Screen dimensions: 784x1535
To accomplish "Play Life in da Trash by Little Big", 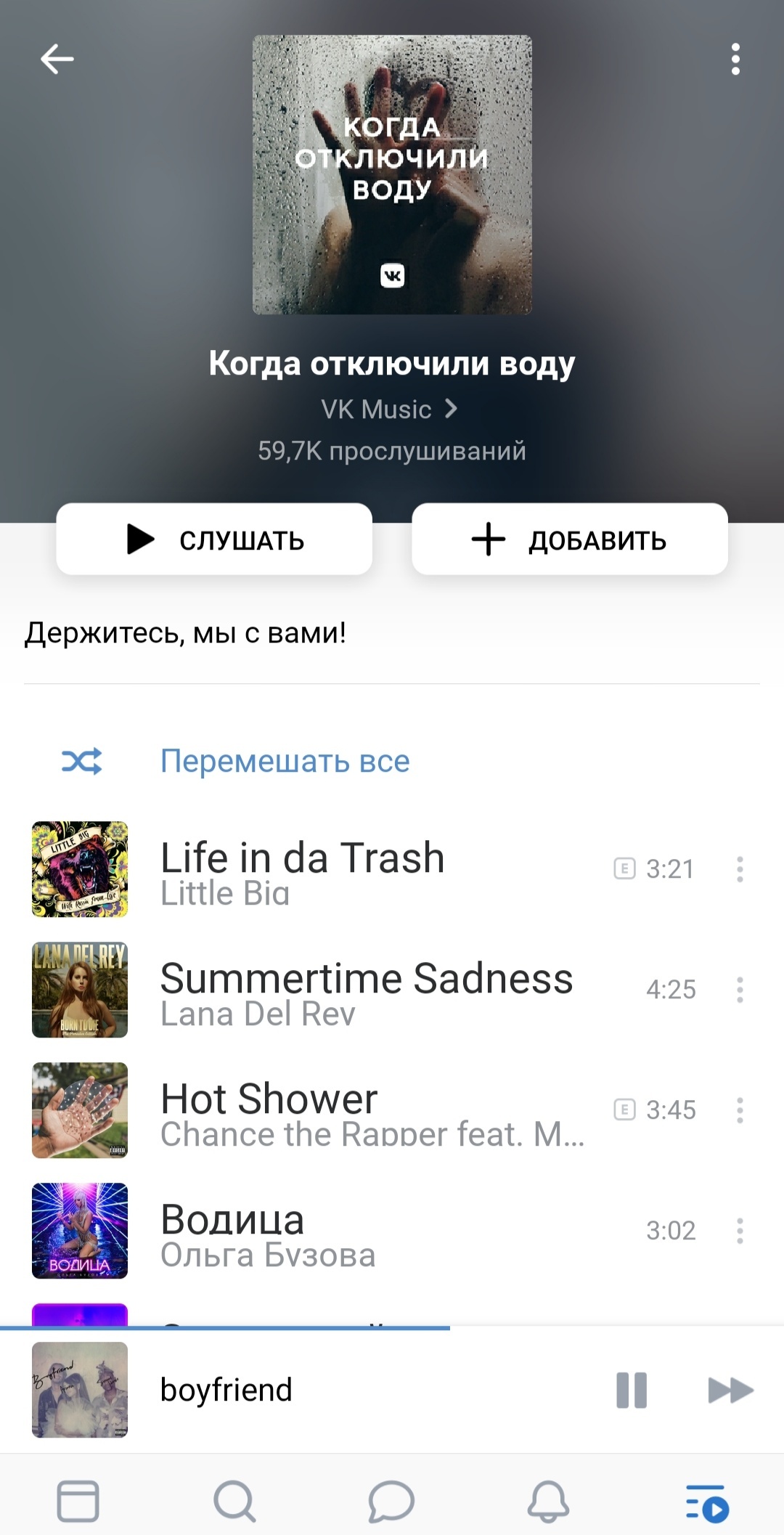I will [302, 869].
